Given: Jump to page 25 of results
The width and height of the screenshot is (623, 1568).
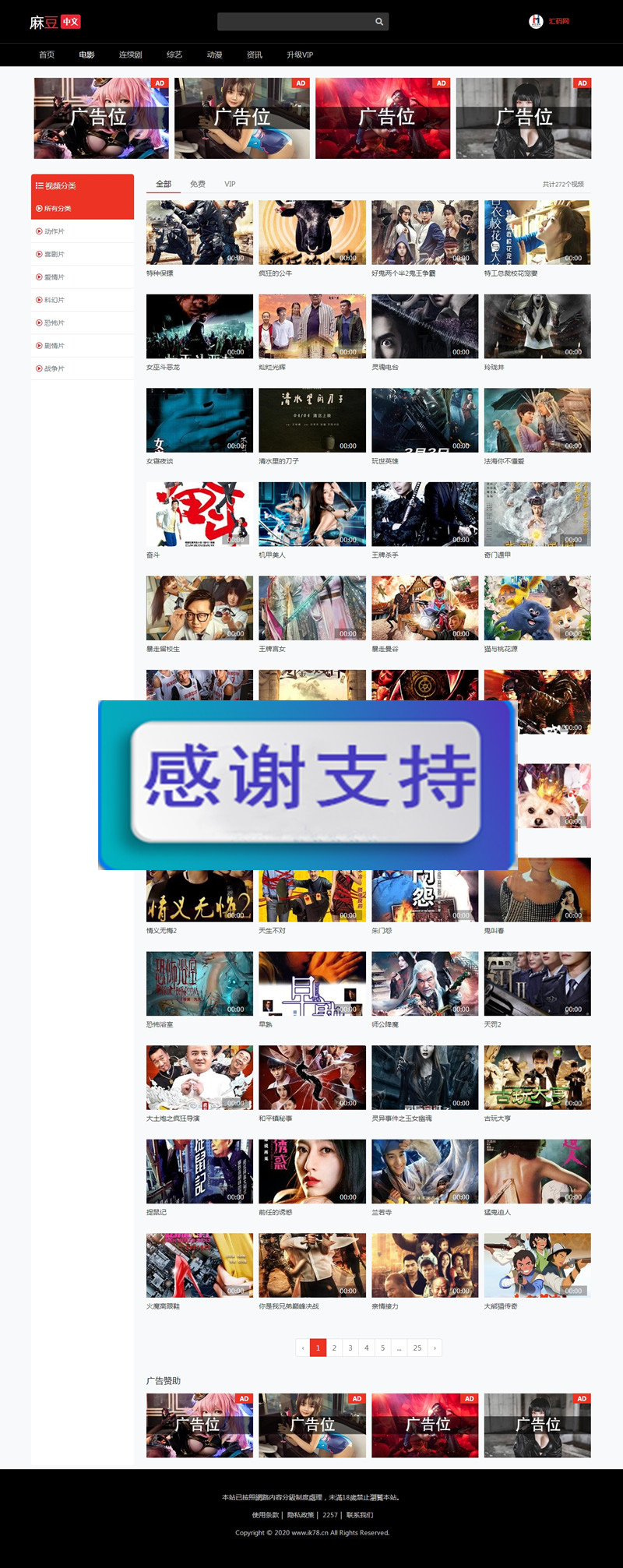Looking at the screenshot, I should [417, 1348].
